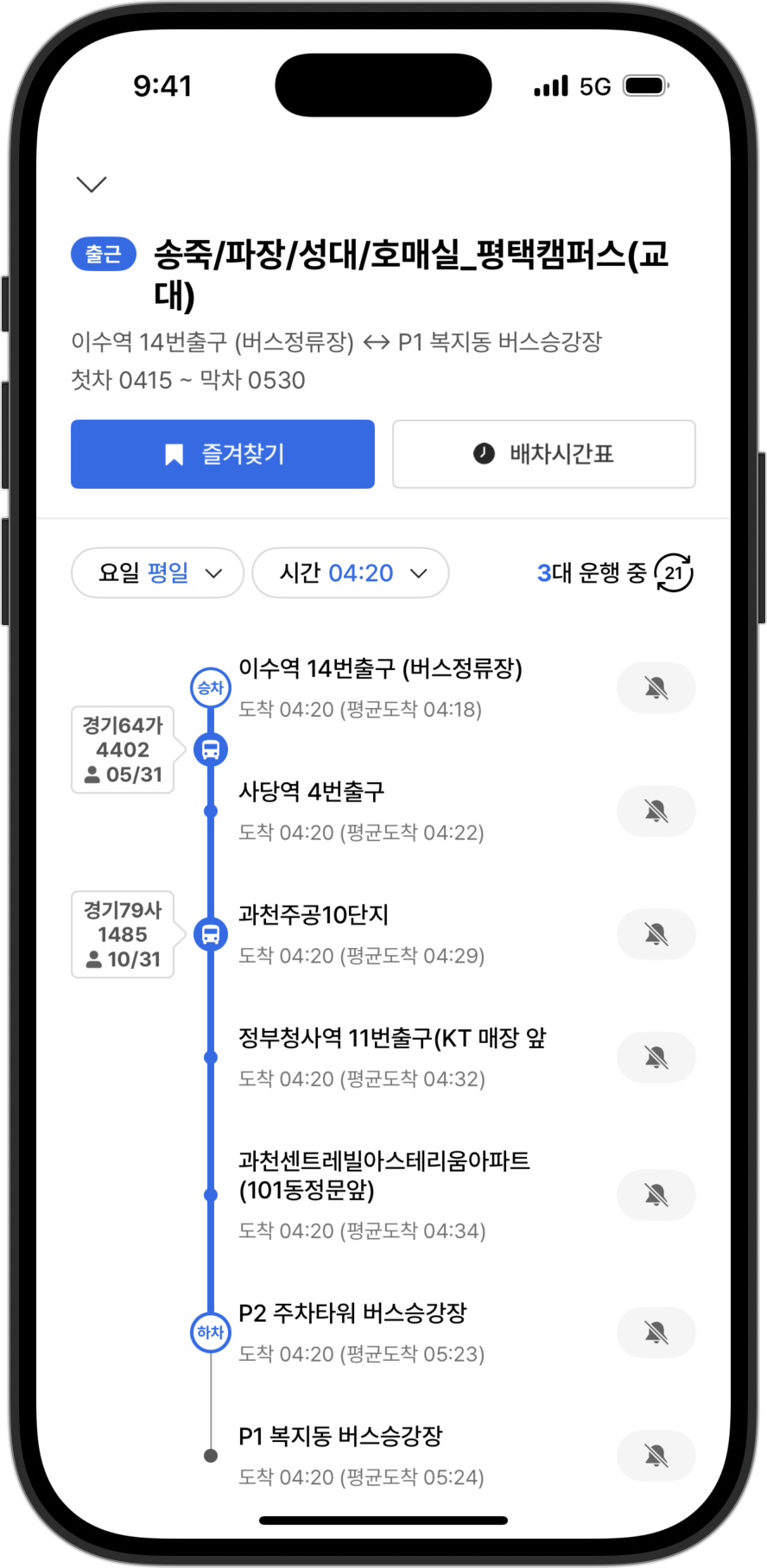Collapse the screen with the down chevron
The image size is (767, 1568).
click(x=92, y=184)
